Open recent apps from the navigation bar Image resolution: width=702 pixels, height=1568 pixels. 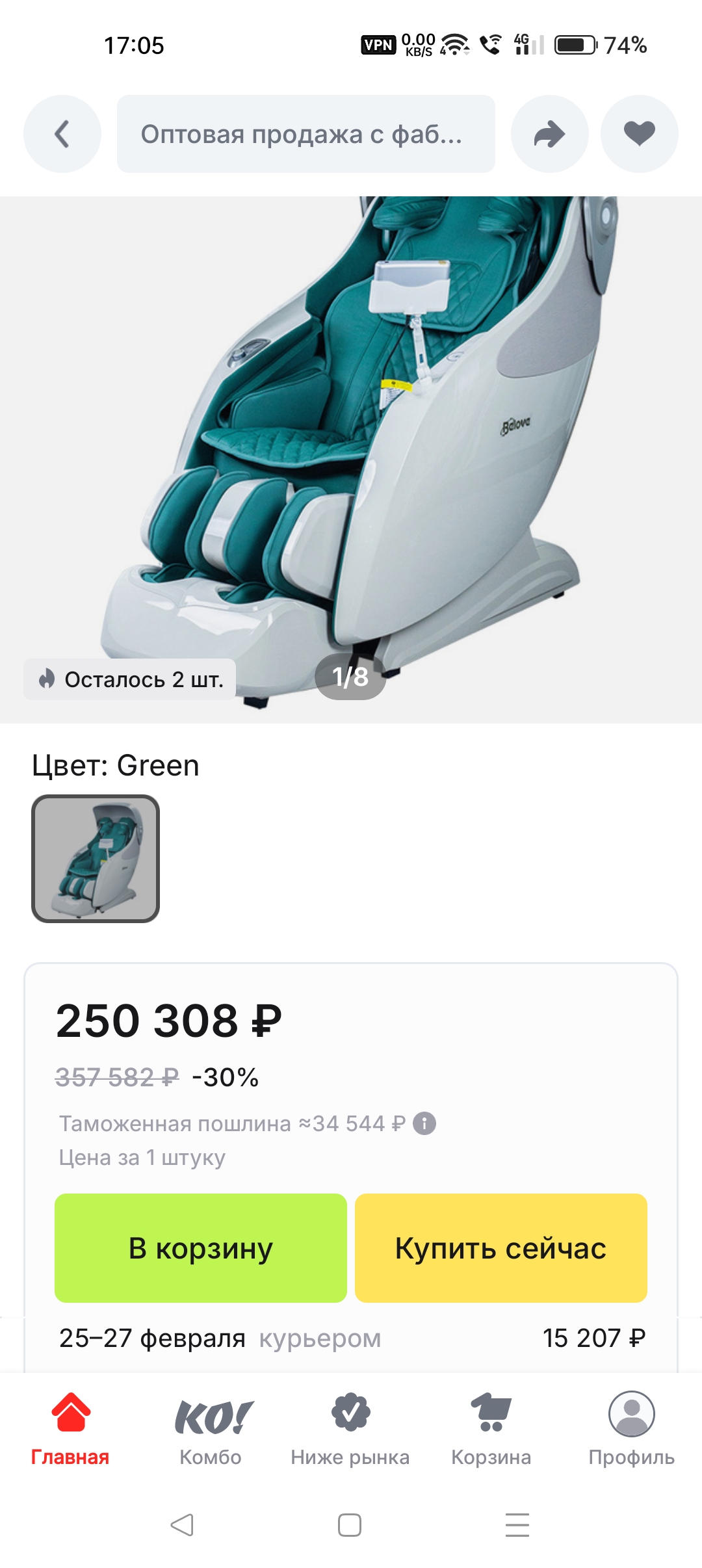(517, 1524)
